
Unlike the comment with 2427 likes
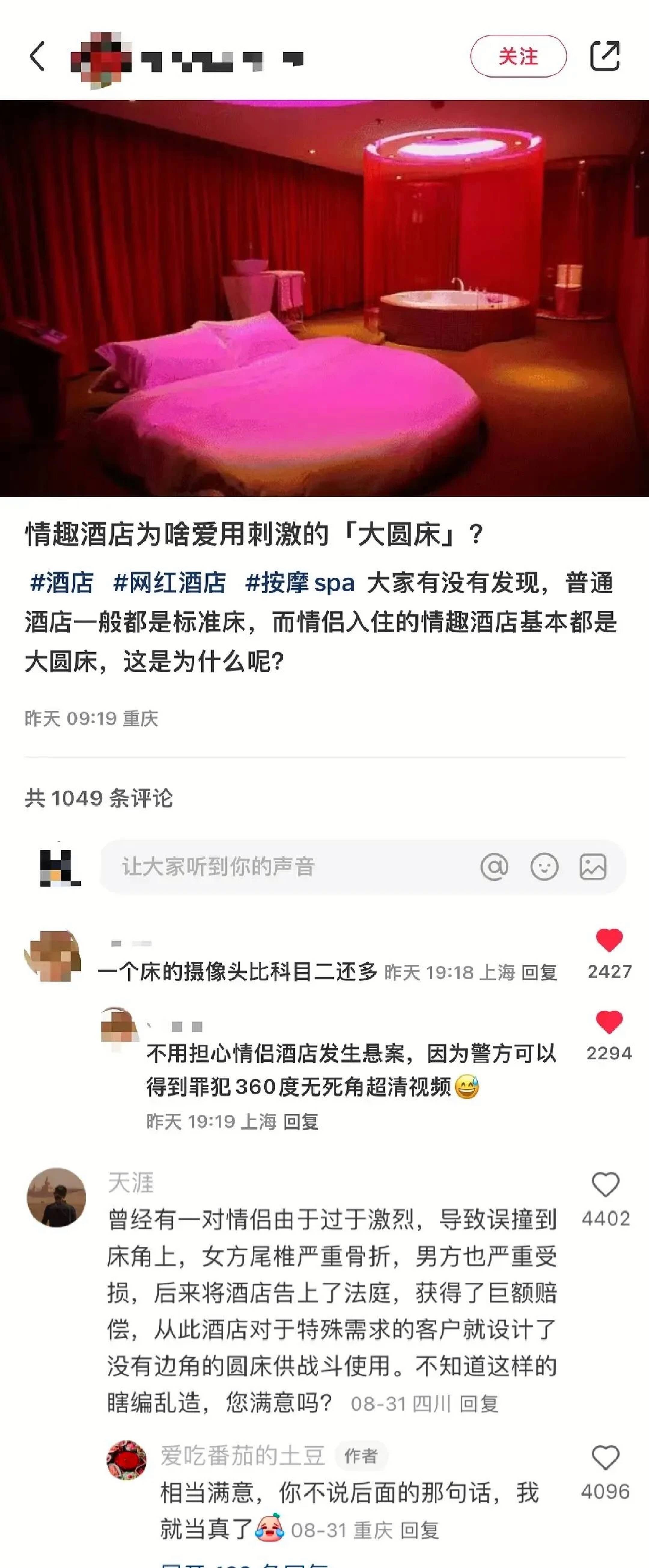tap(609, 941)
